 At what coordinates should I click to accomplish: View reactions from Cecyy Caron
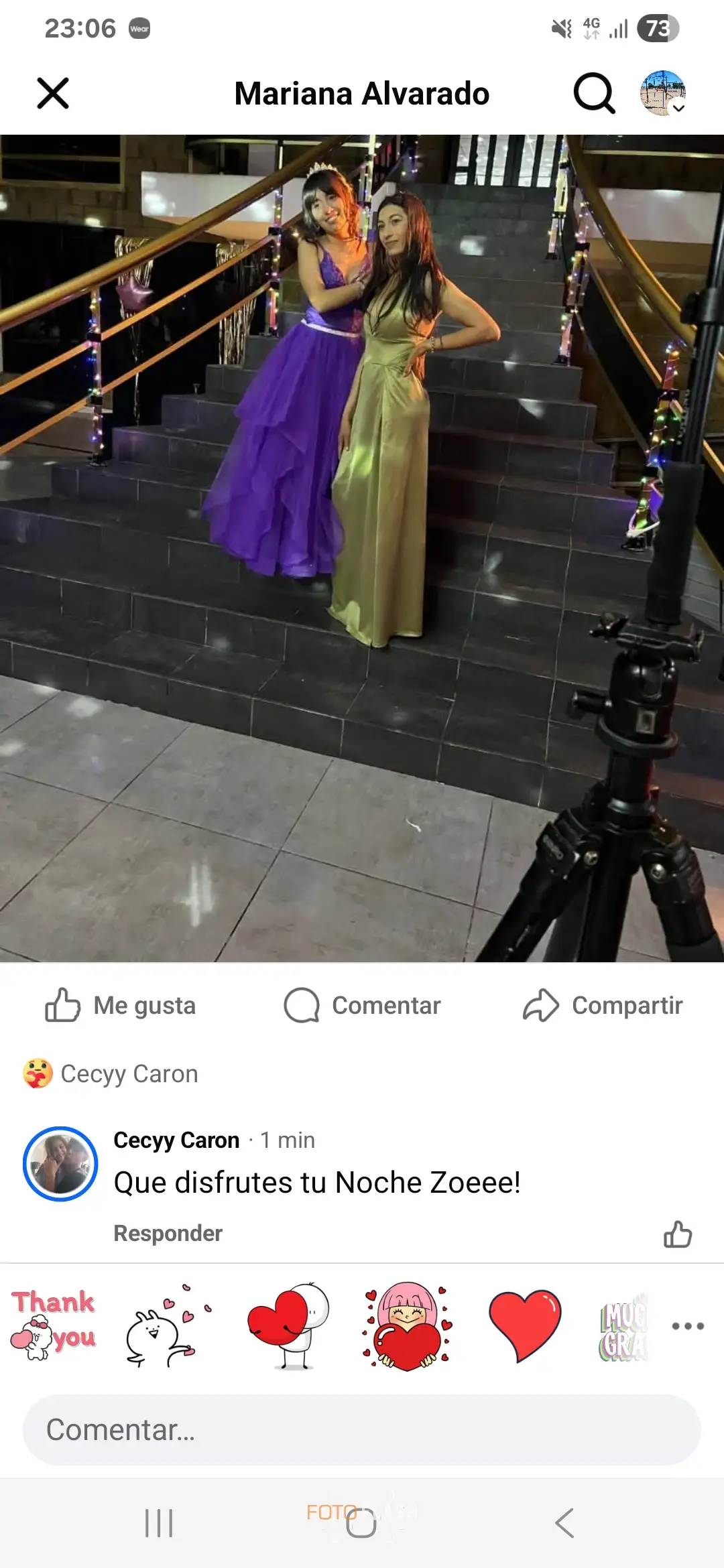tap(111, 1073)
